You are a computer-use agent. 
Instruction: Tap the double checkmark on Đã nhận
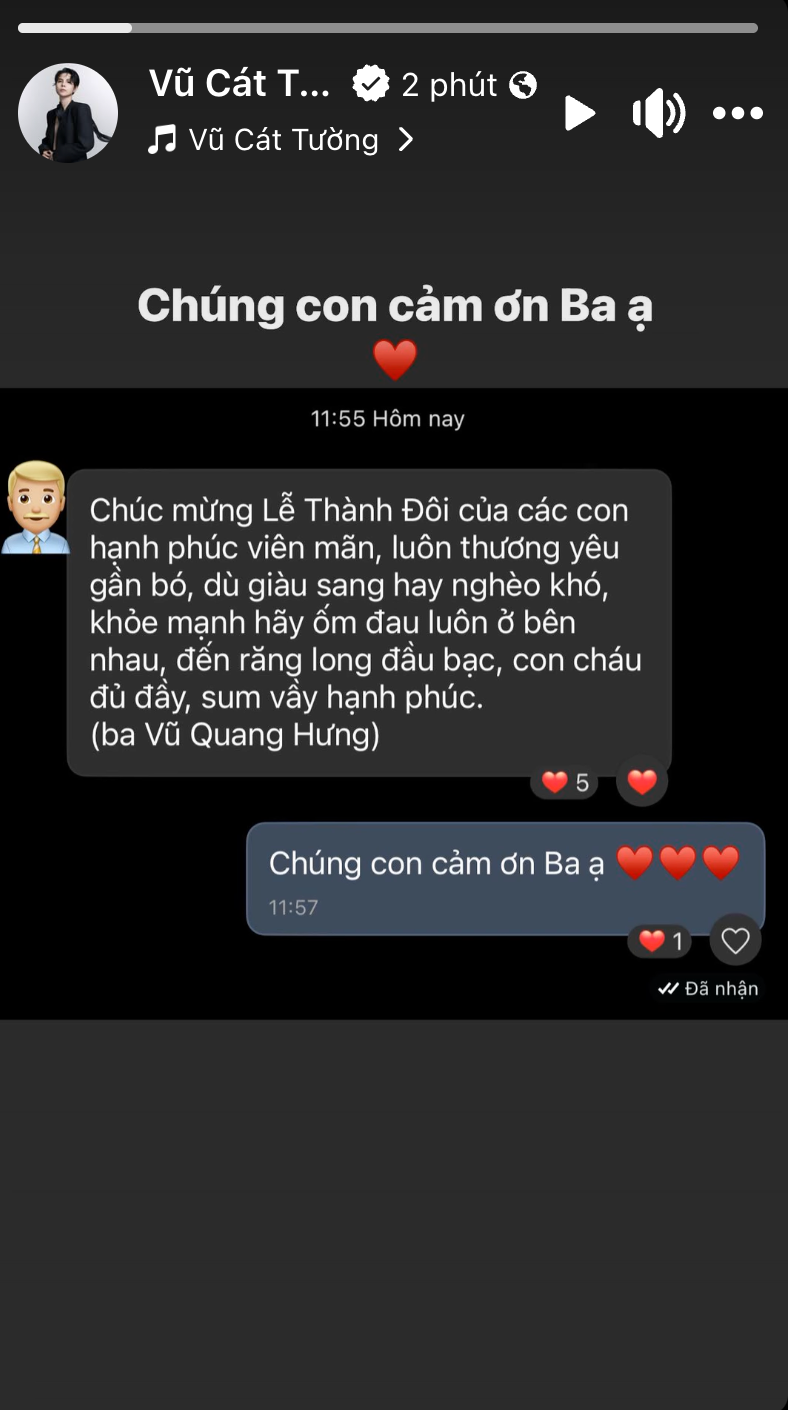click(669, 987)
